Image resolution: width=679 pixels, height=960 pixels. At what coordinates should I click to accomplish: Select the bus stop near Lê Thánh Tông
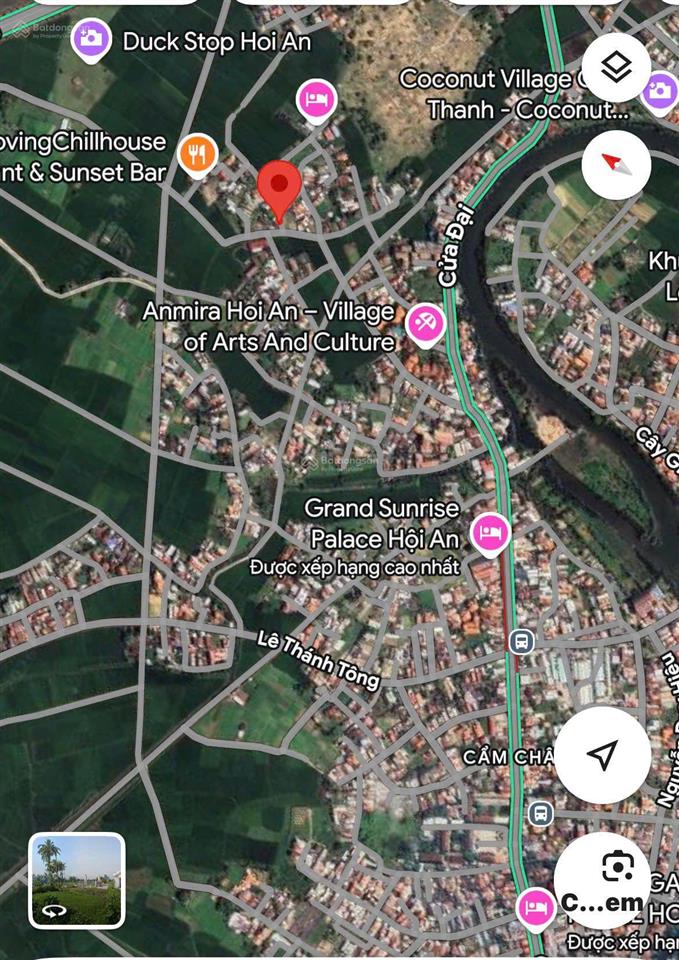point(521,641)
